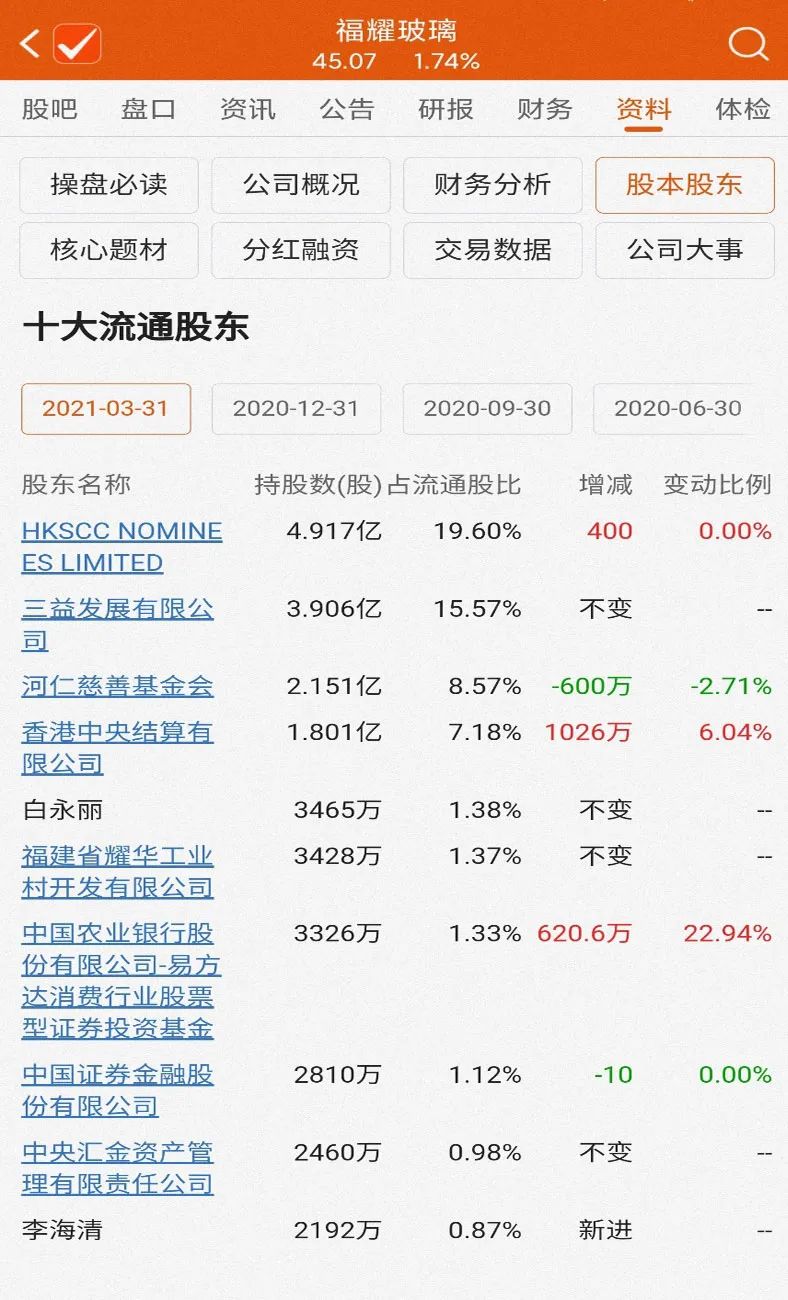Open the 分红融资 section
The width and height of the screenshot is (788, 1300).
click(300, 250)
